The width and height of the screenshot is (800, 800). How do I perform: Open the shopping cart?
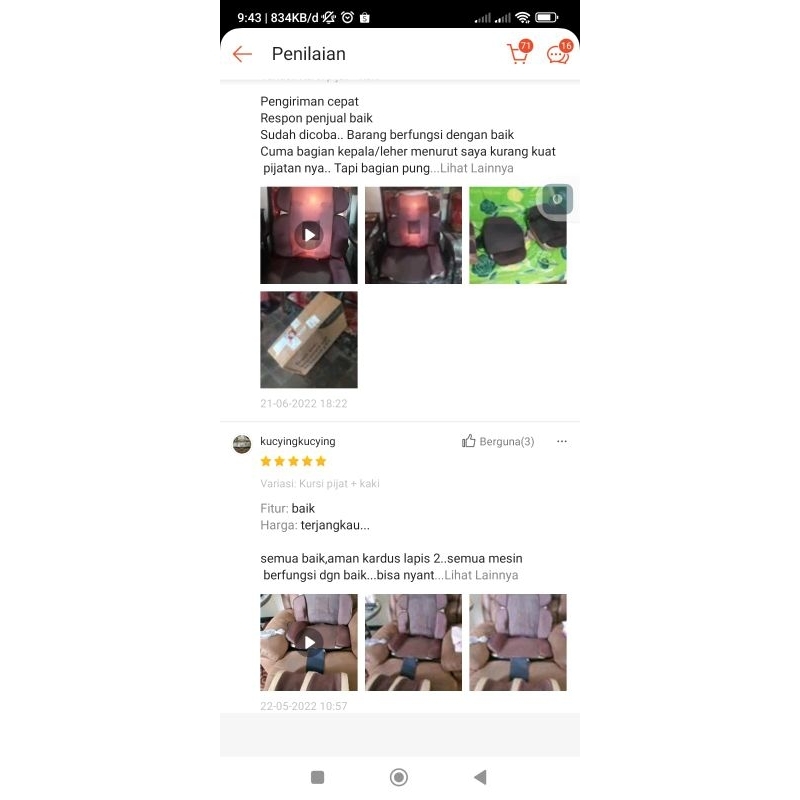[x=518, y=54]
